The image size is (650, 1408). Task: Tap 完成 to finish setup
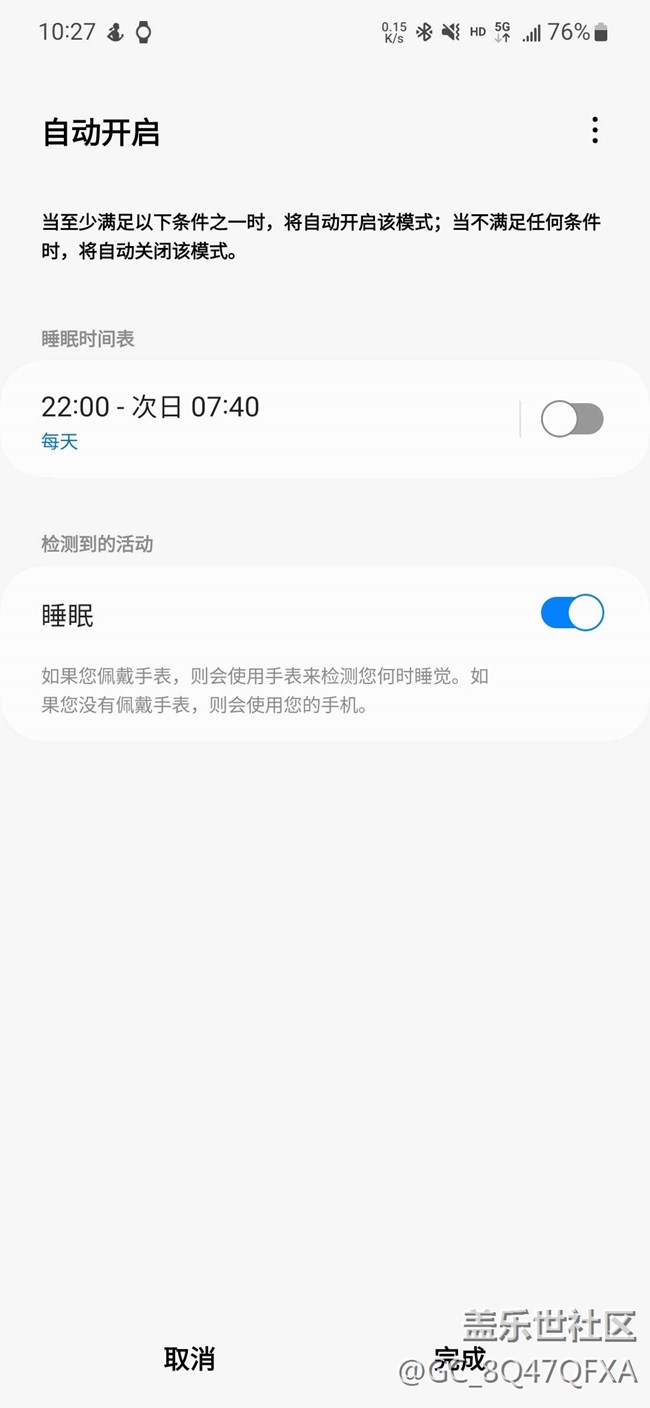459,1358
